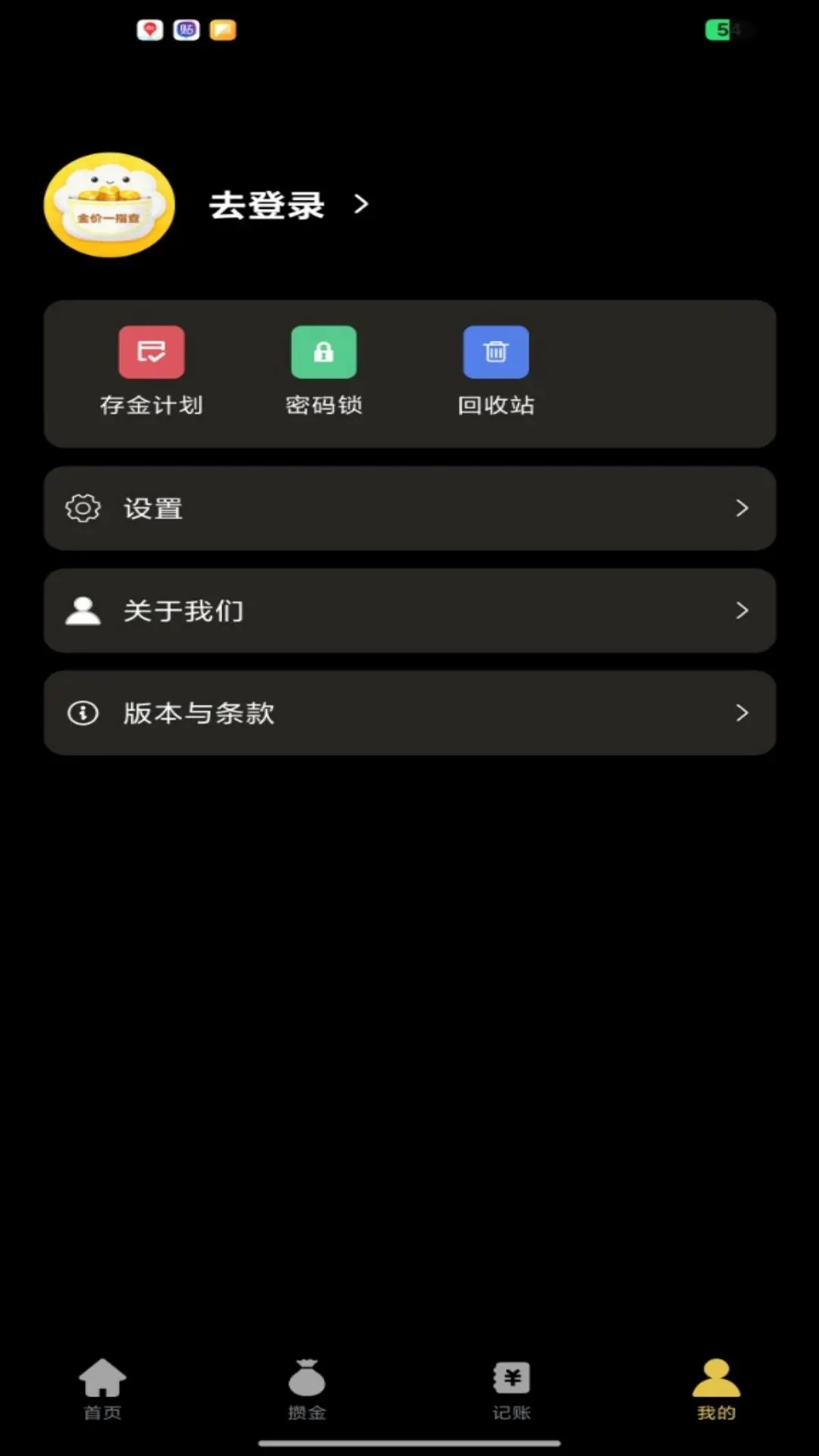Expand the 关于我们 row arrow
The image size is (819, 1456).
[x=742, y=610]
